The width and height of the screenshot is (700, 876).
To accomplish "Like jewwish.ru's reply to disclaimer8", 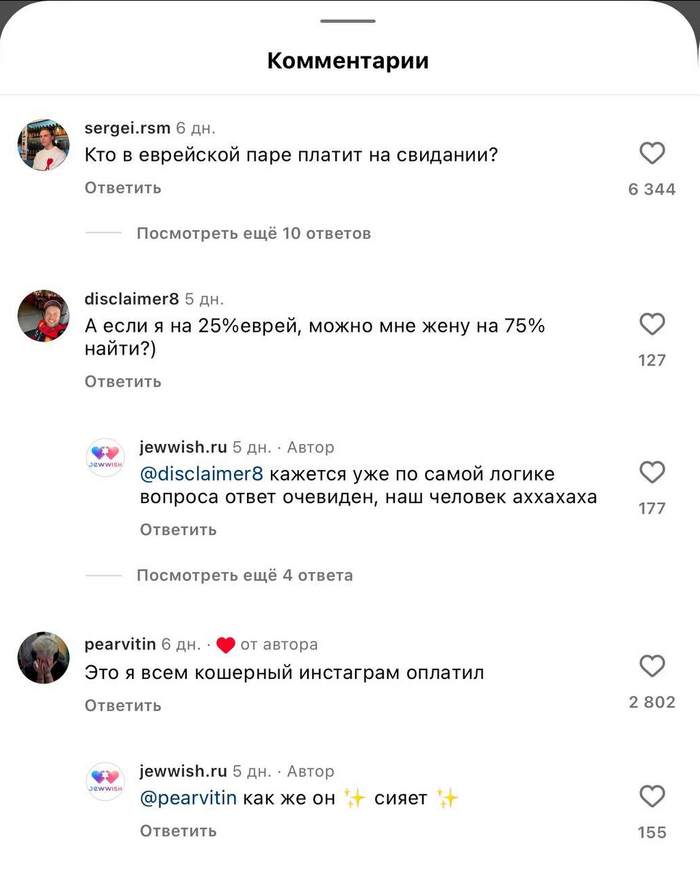I will coord(652,472).
